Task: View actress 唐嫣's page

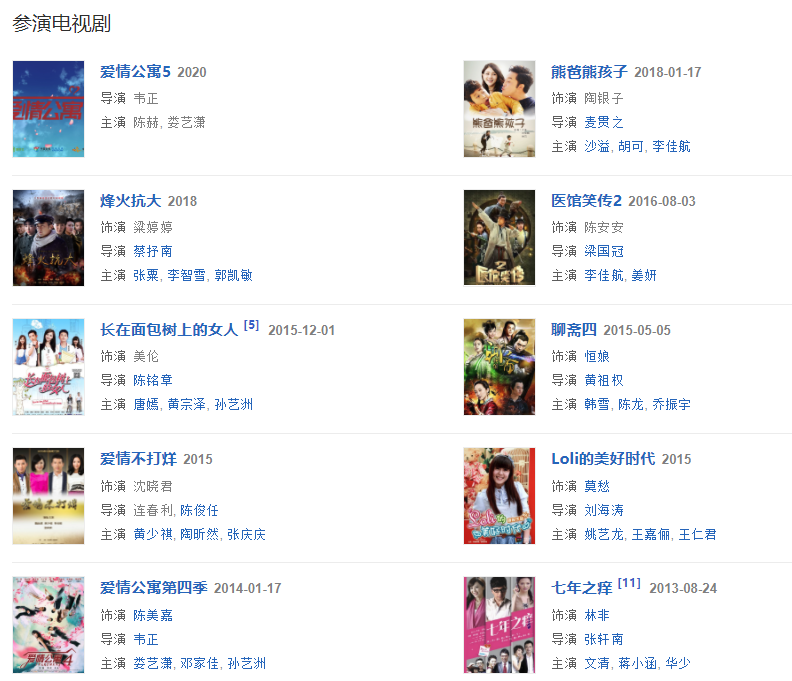Action: [145, 404]
